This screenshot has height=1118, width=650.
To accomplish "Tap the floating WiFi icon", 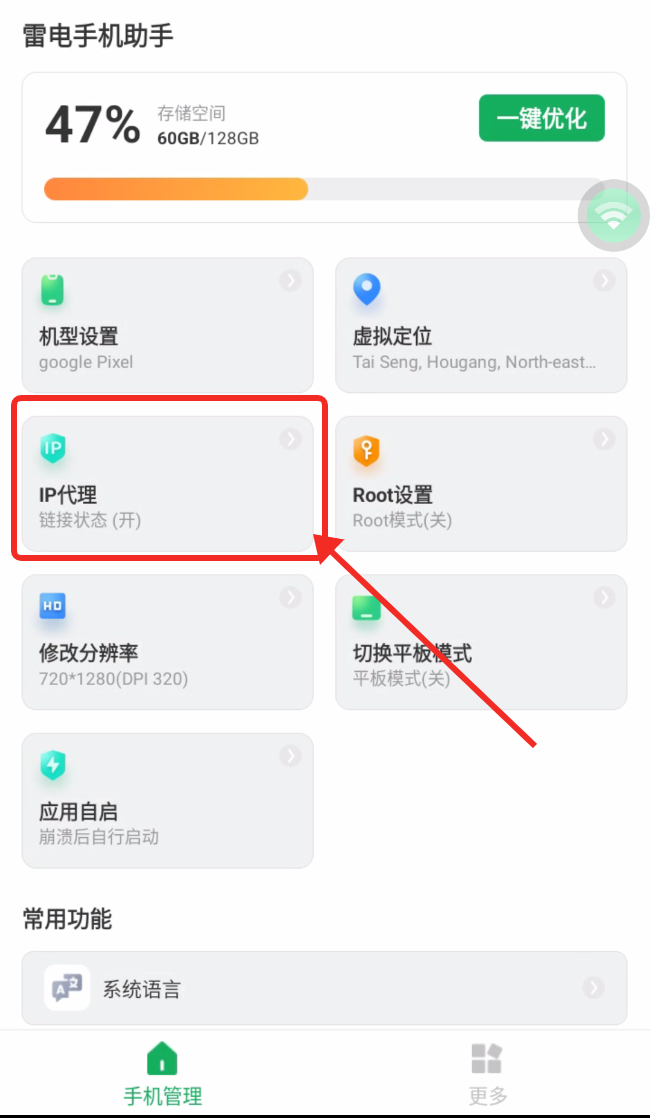I will [614, 215].
